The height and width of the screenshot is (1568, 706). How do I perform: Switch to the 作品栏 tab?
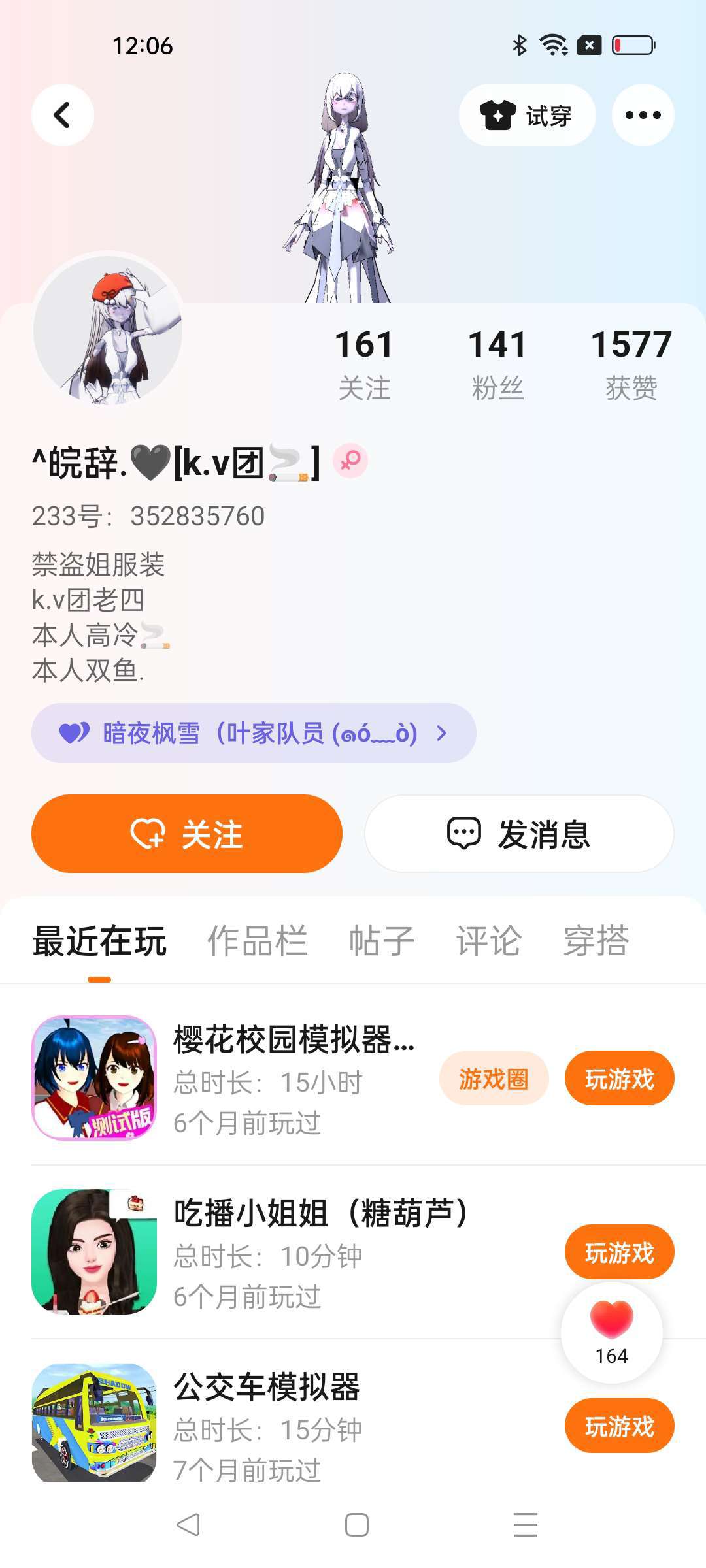pos(258,941)
